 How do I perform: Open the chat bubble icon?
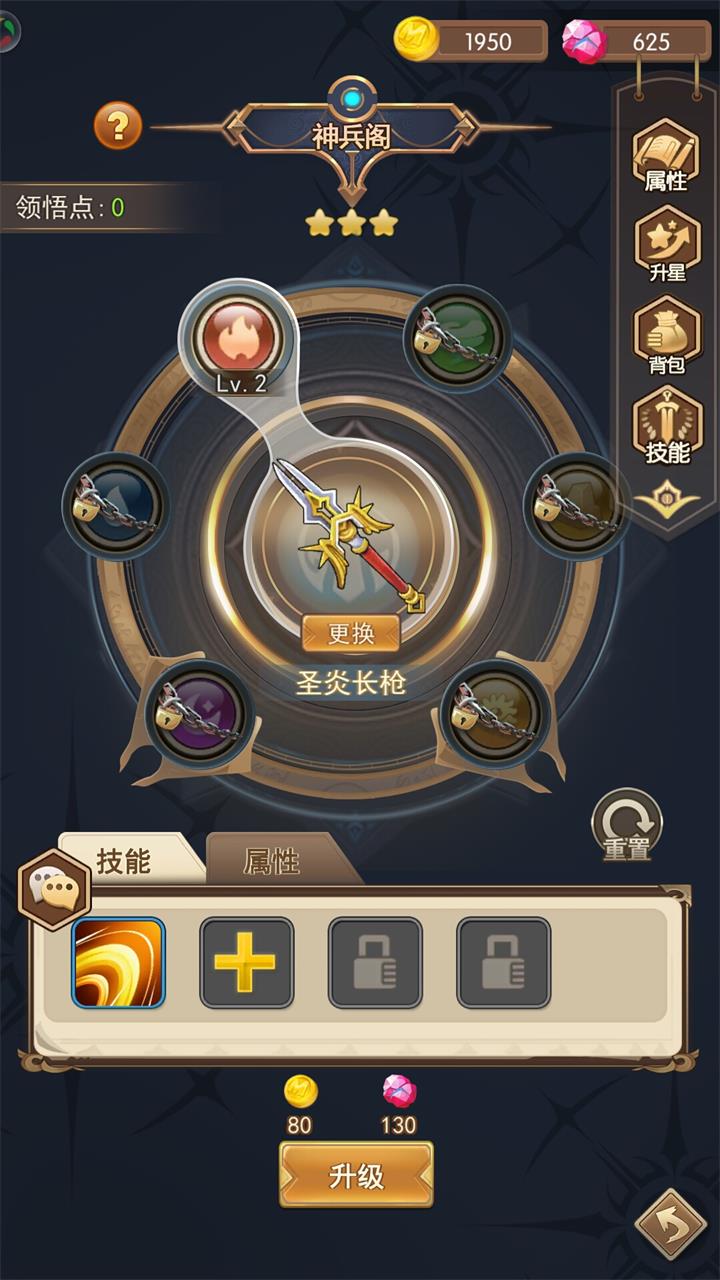click(54, 889)
